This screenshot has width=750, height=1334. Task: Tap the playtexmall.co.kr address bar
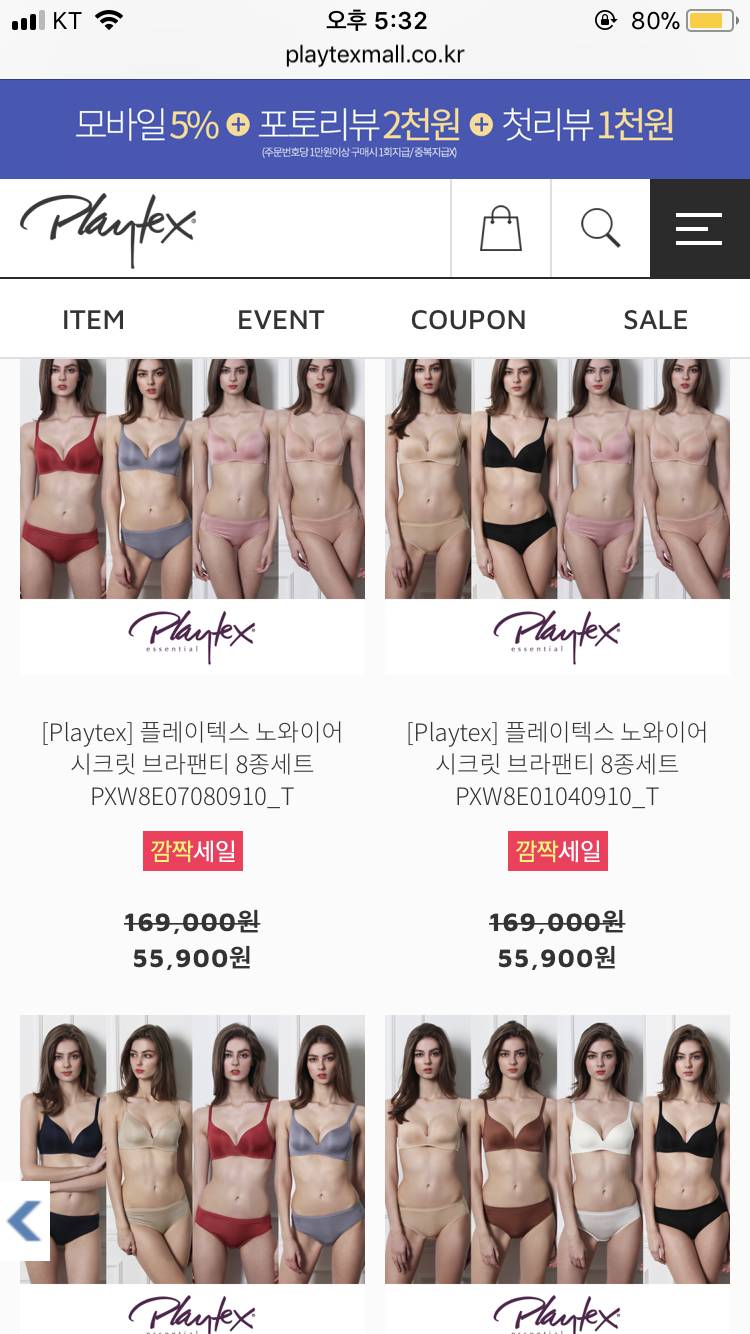pos(375,55)
